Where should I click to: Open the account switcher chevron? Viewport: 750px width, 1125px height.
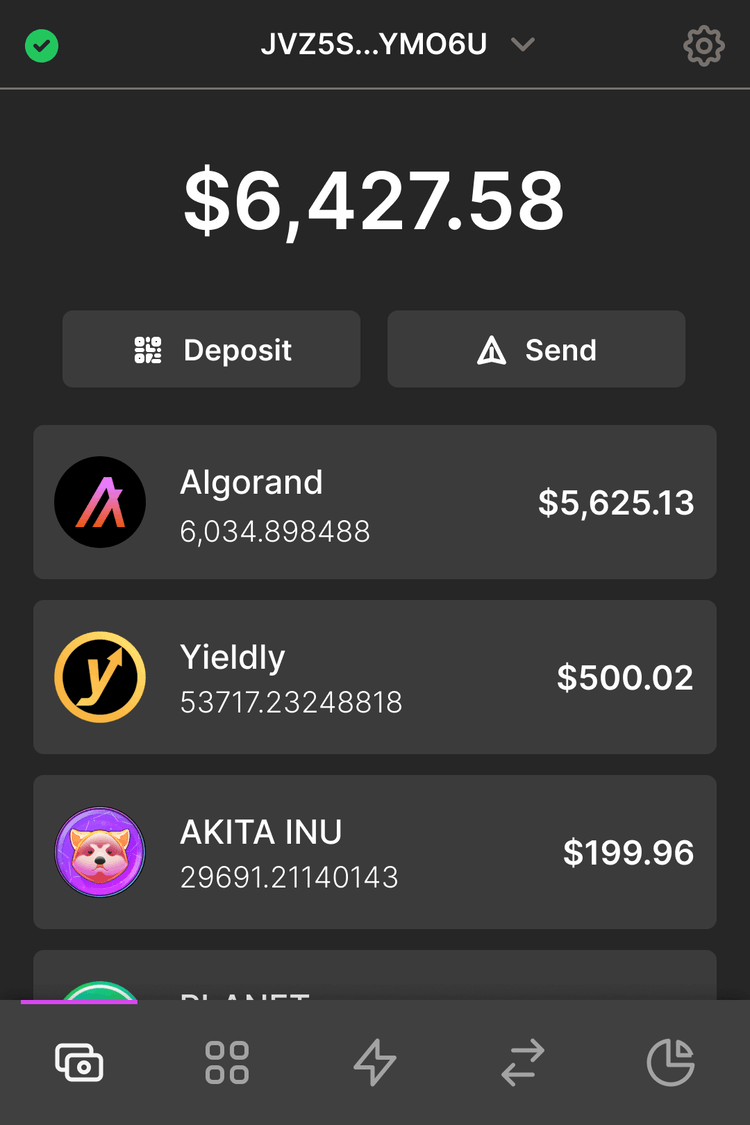click(522, 45)
